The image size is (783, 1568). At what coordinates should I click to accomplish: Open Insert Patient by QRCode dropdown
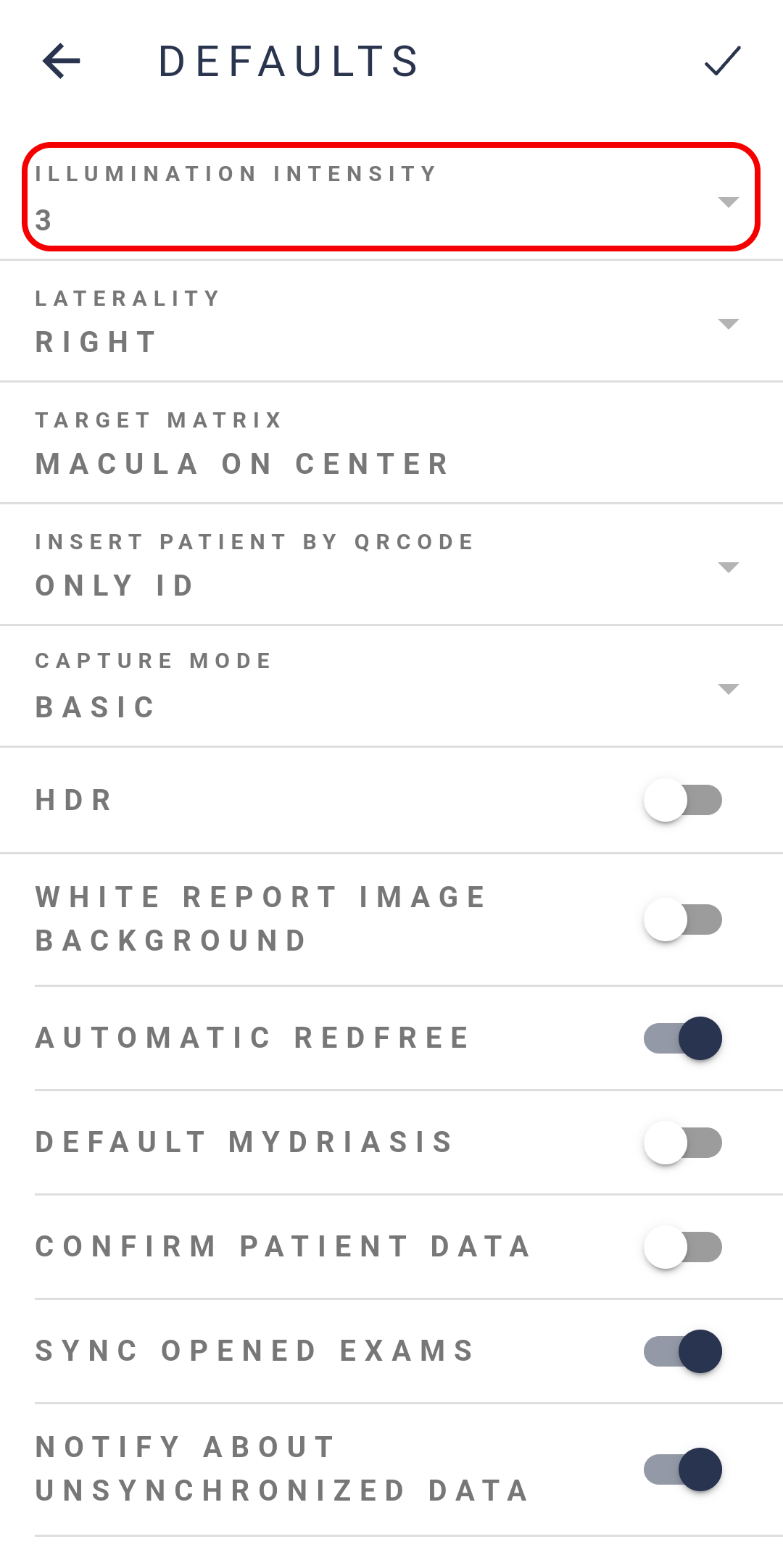click(391, 564)
